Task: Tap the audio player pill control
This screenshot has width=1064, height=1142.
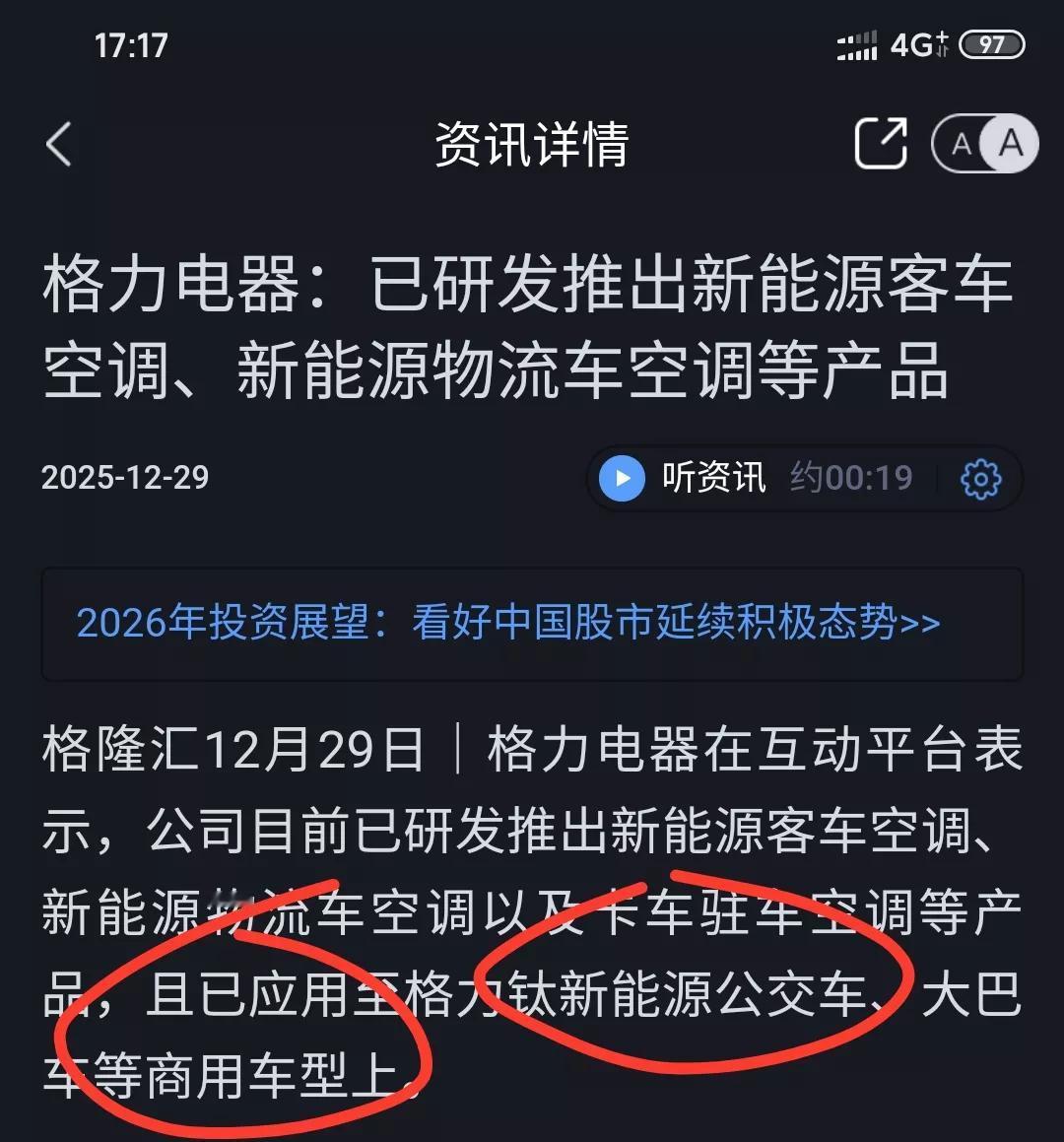Action: (803, 478)
